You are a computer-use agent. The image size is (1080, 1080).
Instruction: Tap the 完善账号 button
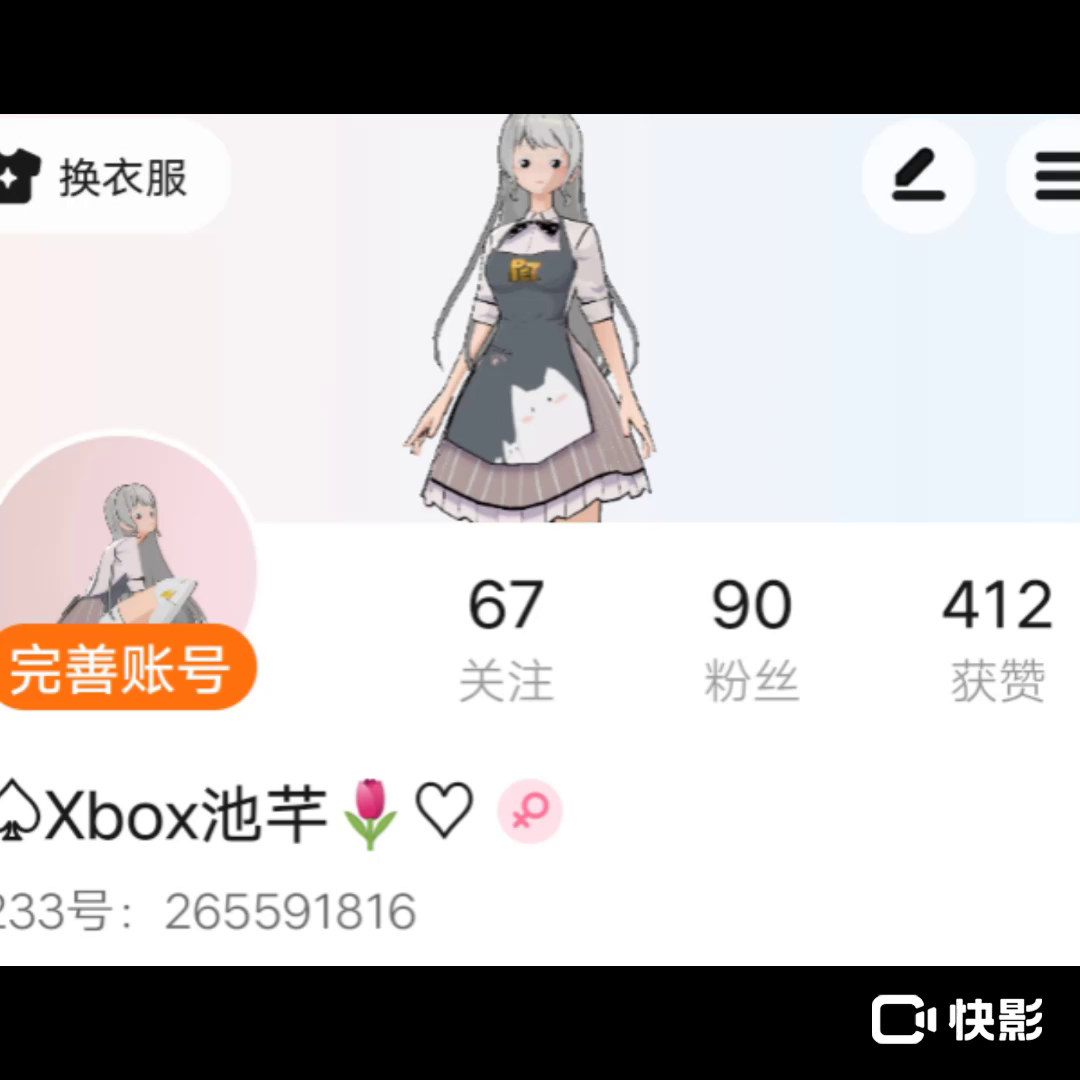(122, 669)
